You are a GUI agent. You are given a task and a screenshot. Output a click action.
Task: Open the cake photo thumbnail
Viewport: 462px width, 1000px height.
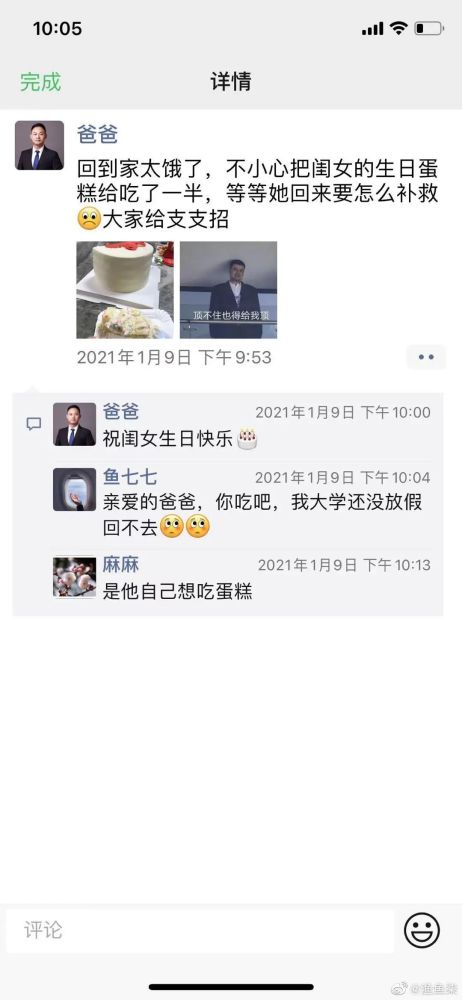tap(125, 290)
